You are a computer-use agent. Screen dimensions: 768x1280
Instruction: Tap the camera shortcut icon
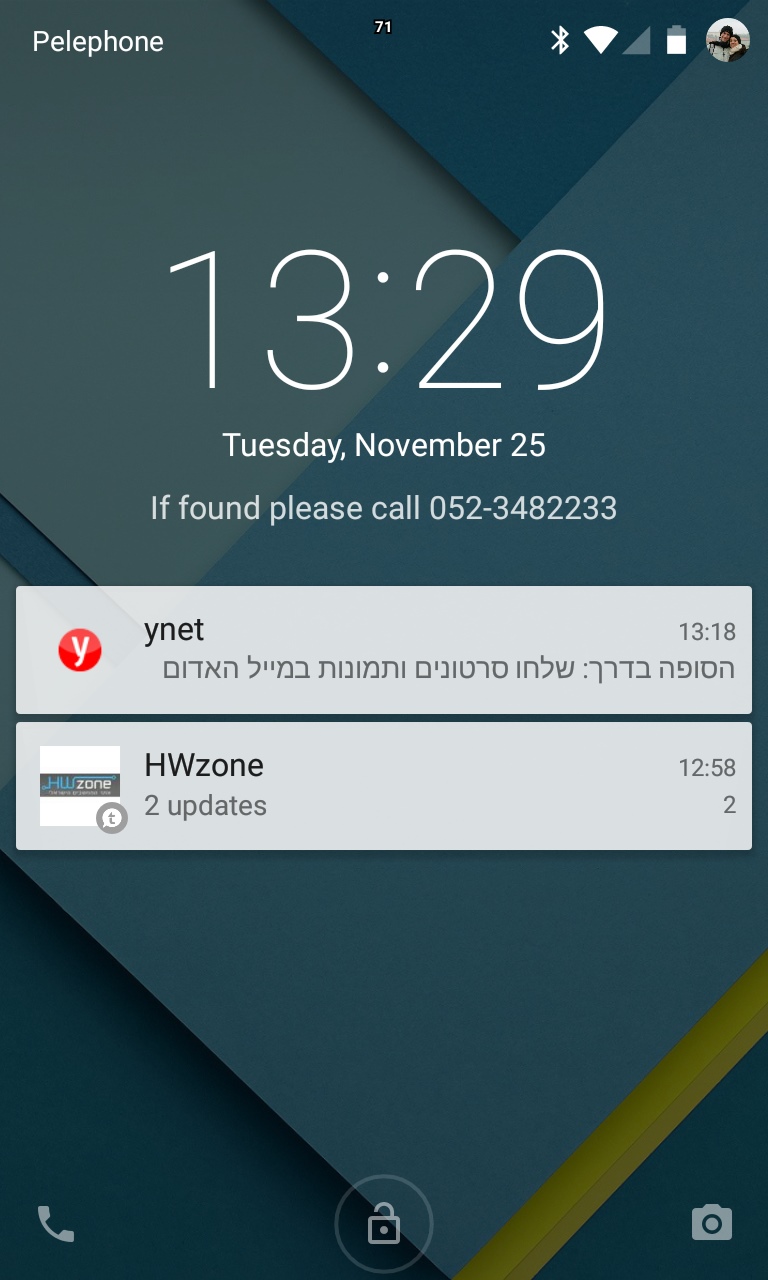coord(712,1222)
